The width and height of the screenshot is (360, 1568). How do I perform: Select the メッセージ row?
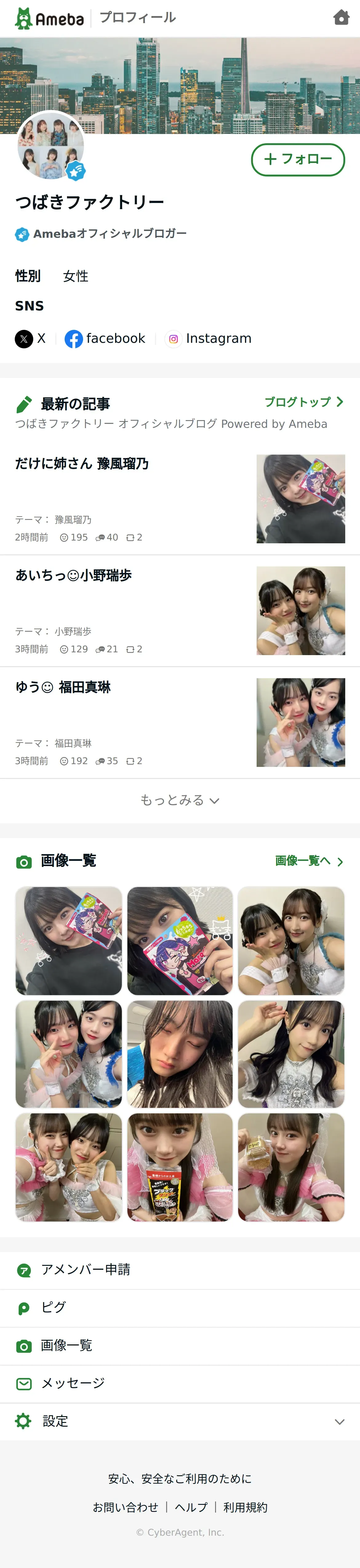click(x=180, y=1384)
